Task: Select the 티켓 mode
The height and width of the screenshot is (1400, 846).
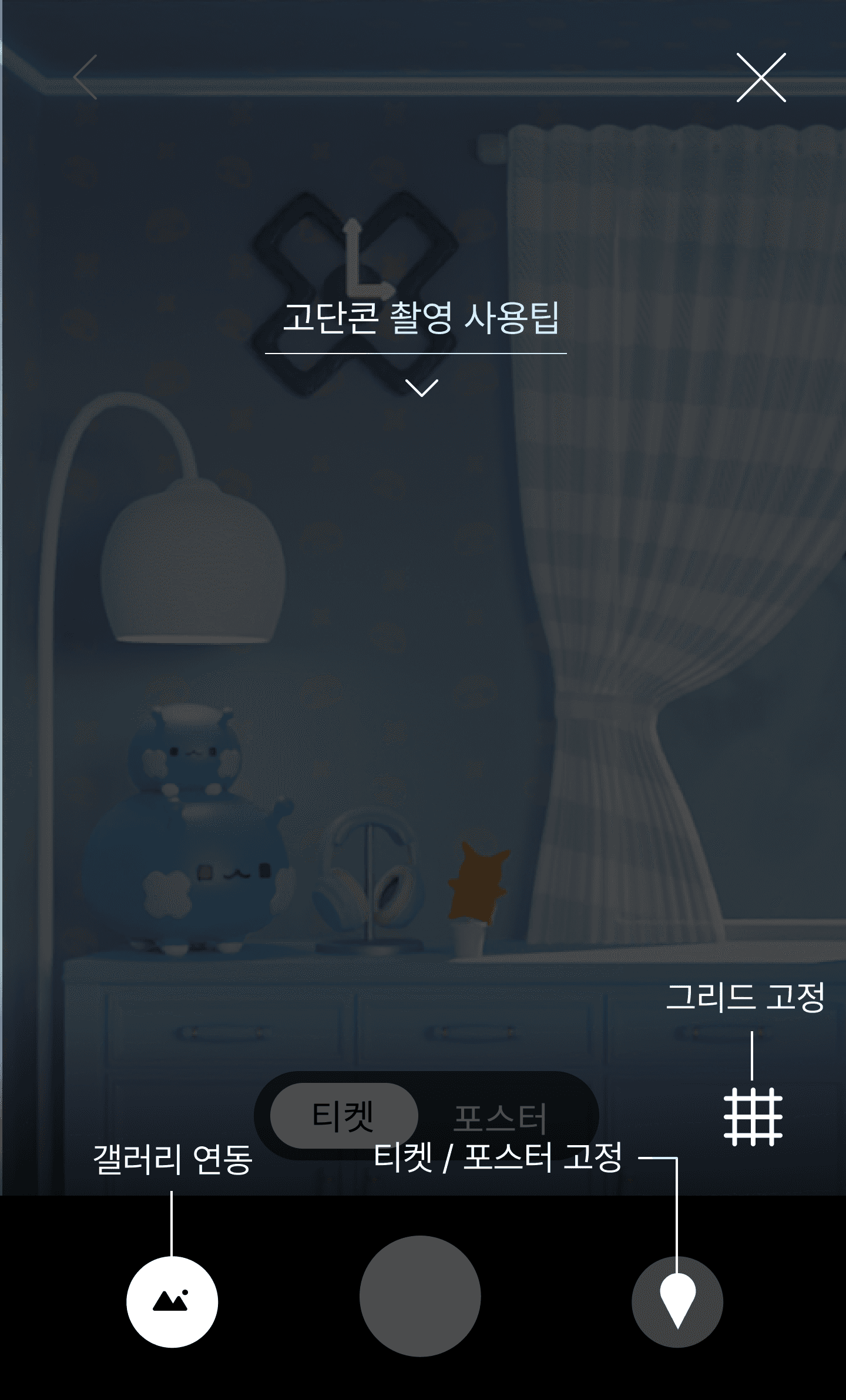Action: pos(344,1116)
